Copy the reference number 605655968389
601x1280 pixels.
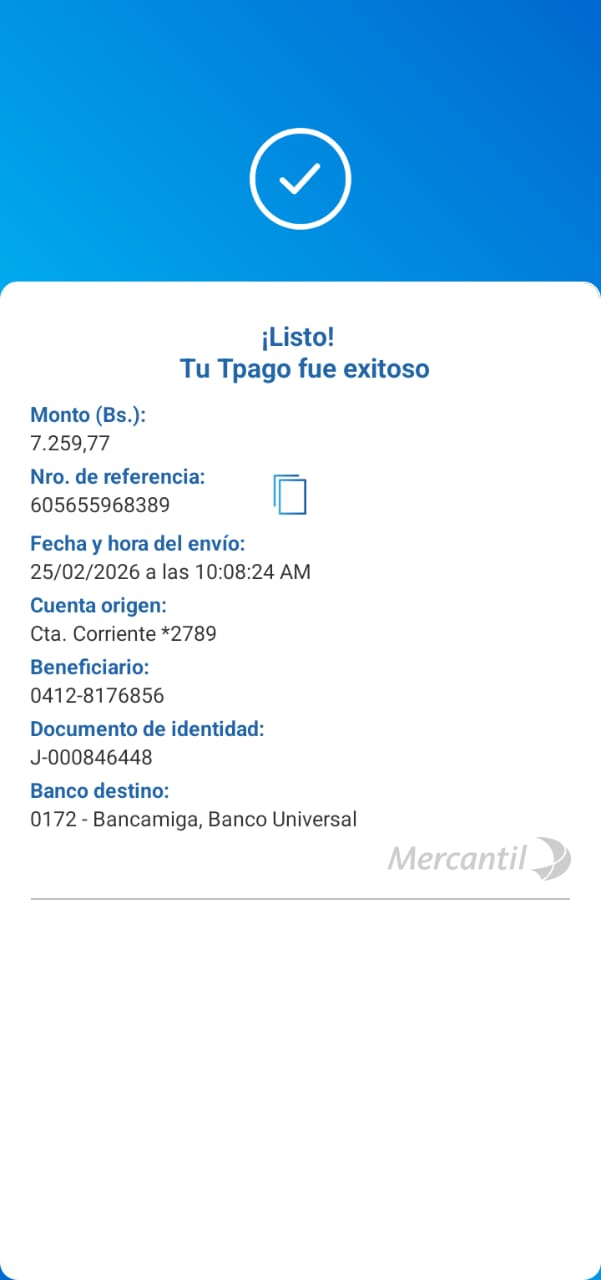click(289, 494)
